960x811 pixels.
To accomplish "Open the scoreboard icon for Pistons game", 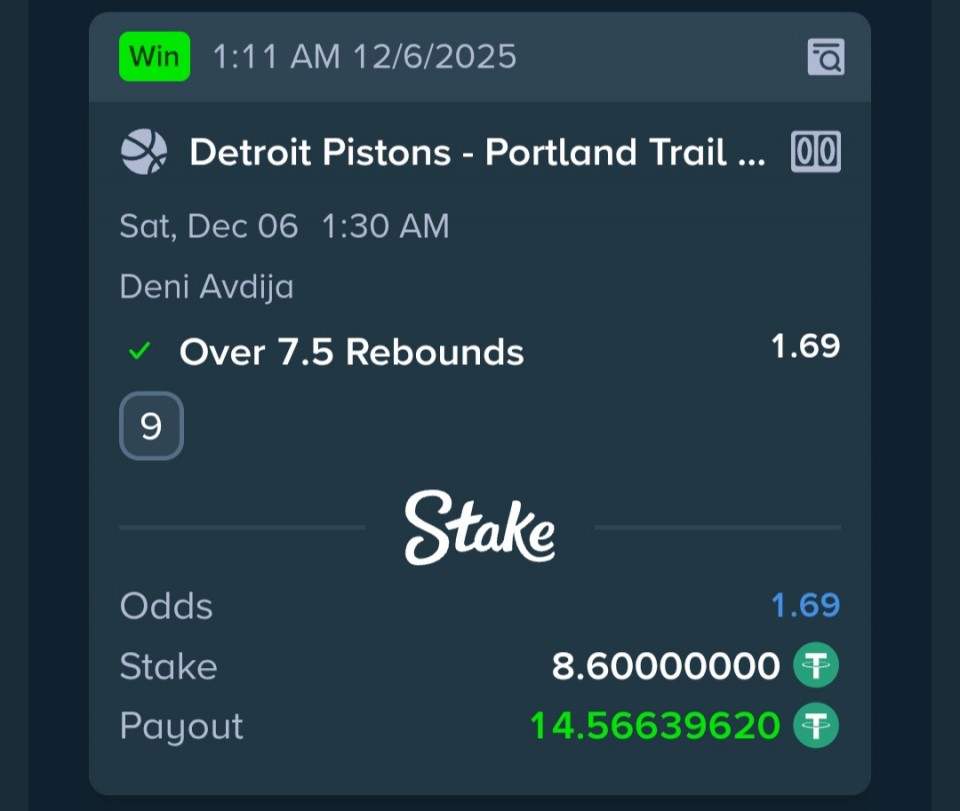I will tap(816, 153).
